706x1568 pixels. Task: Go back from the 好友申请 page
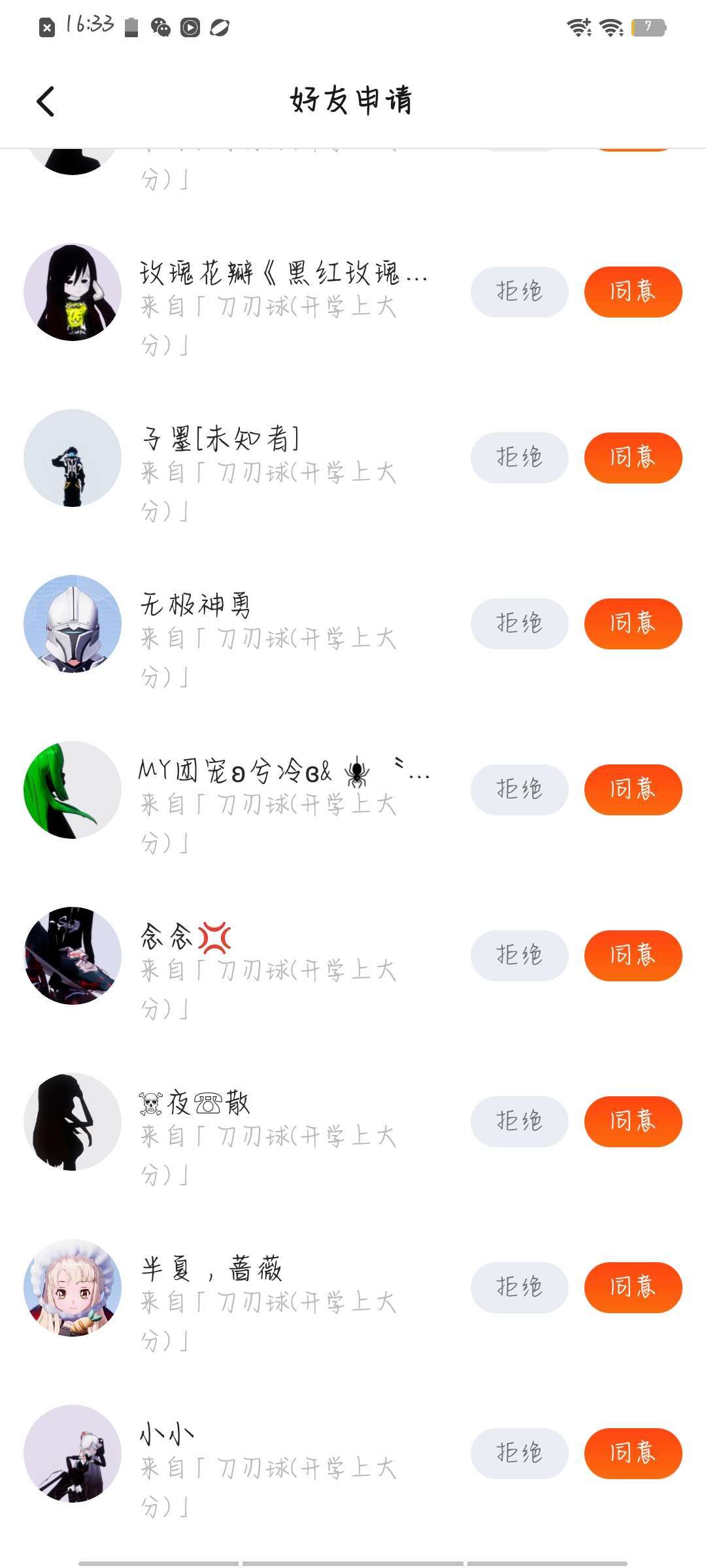(46, 102)
